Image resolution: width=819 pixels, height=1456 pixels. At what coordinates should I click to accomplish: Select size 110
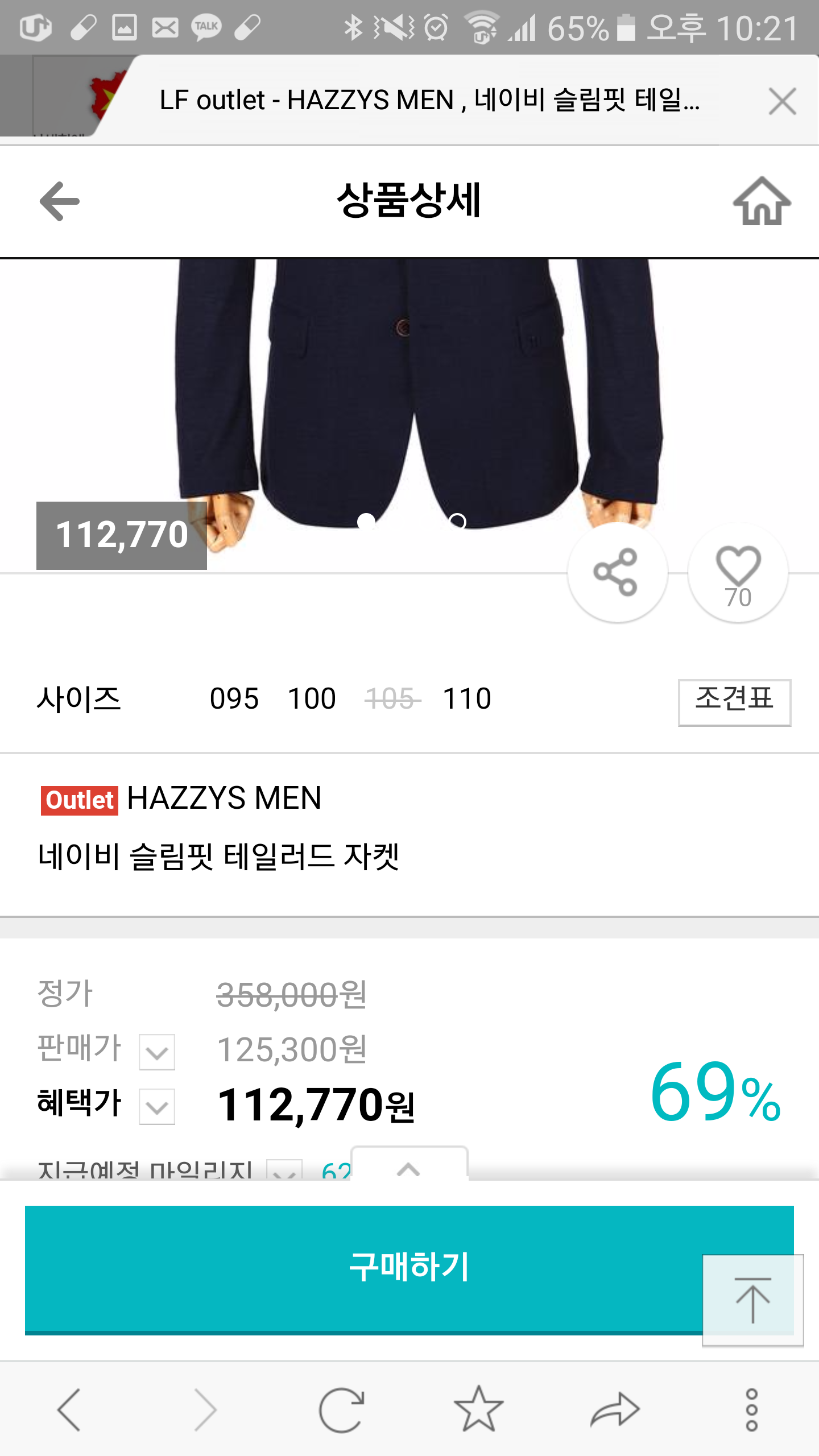pyautogui.click(x=467, y=698)
